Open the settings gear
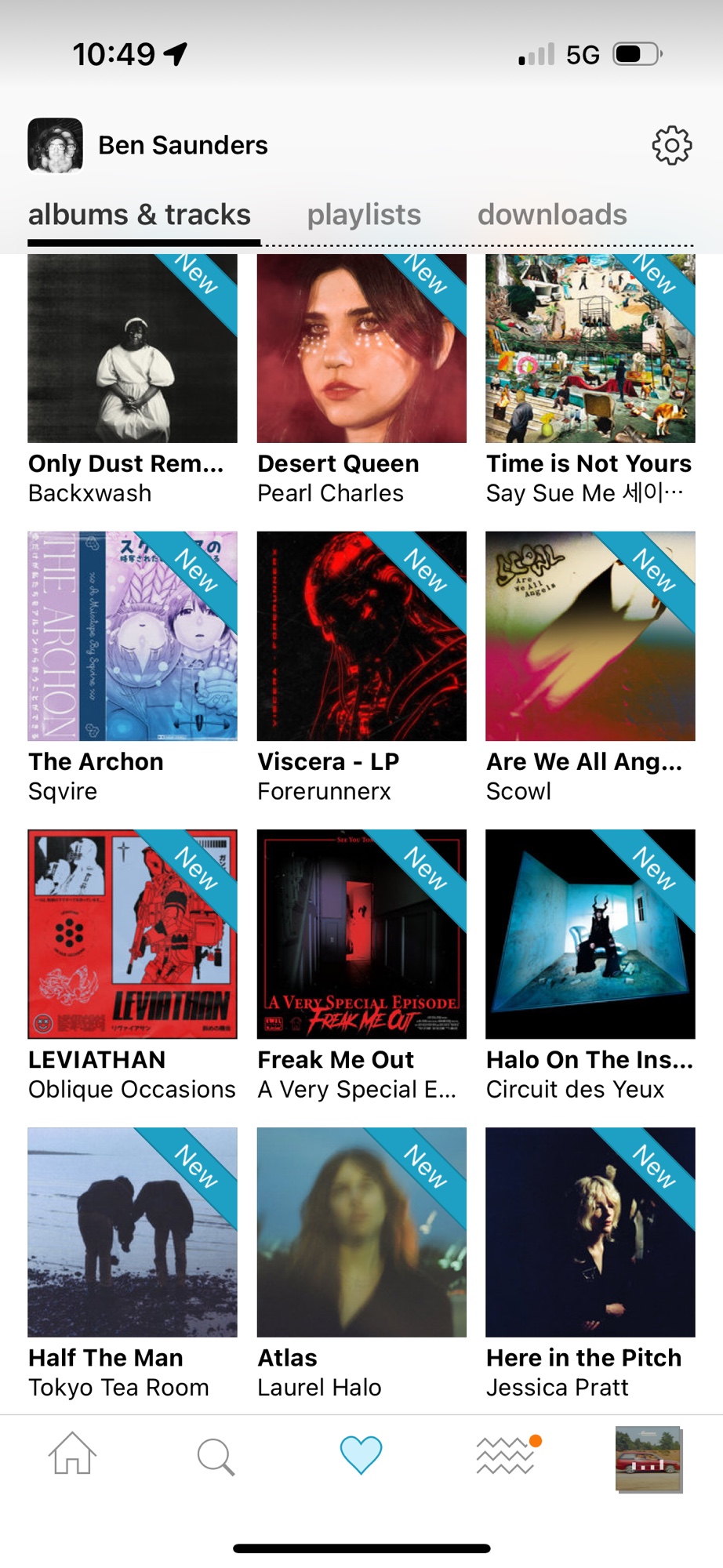 point(671,145)
